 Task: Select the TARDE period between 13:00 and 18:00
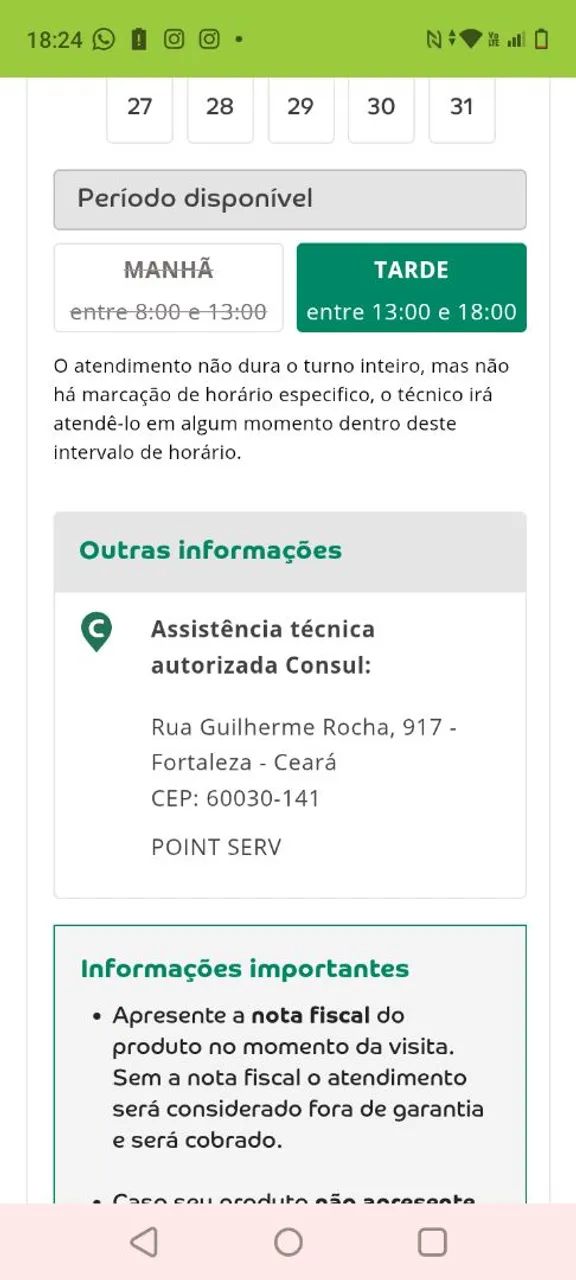[x=412, y=288]
